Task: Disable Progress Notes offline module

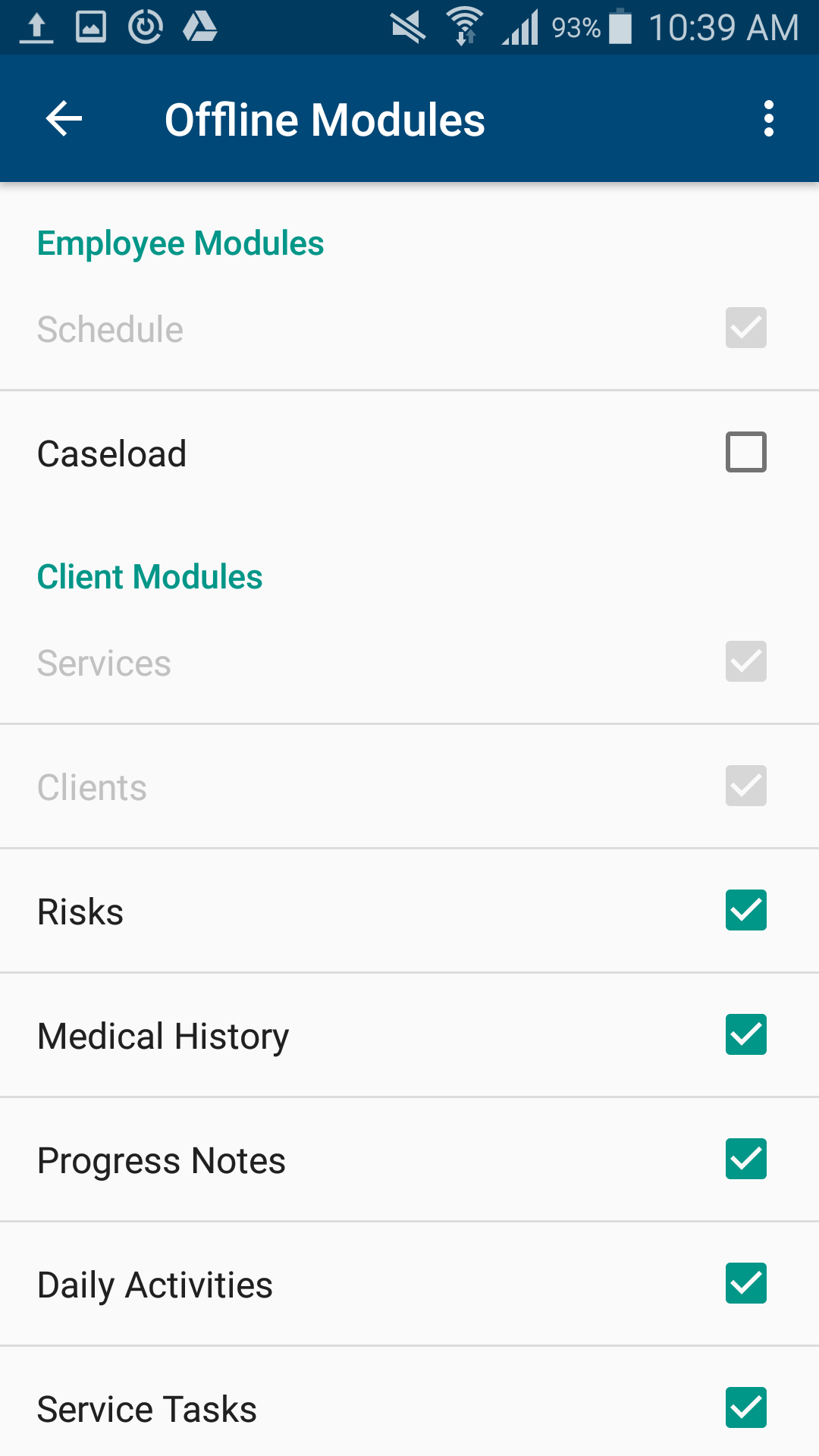Action: coord(745,1159)
